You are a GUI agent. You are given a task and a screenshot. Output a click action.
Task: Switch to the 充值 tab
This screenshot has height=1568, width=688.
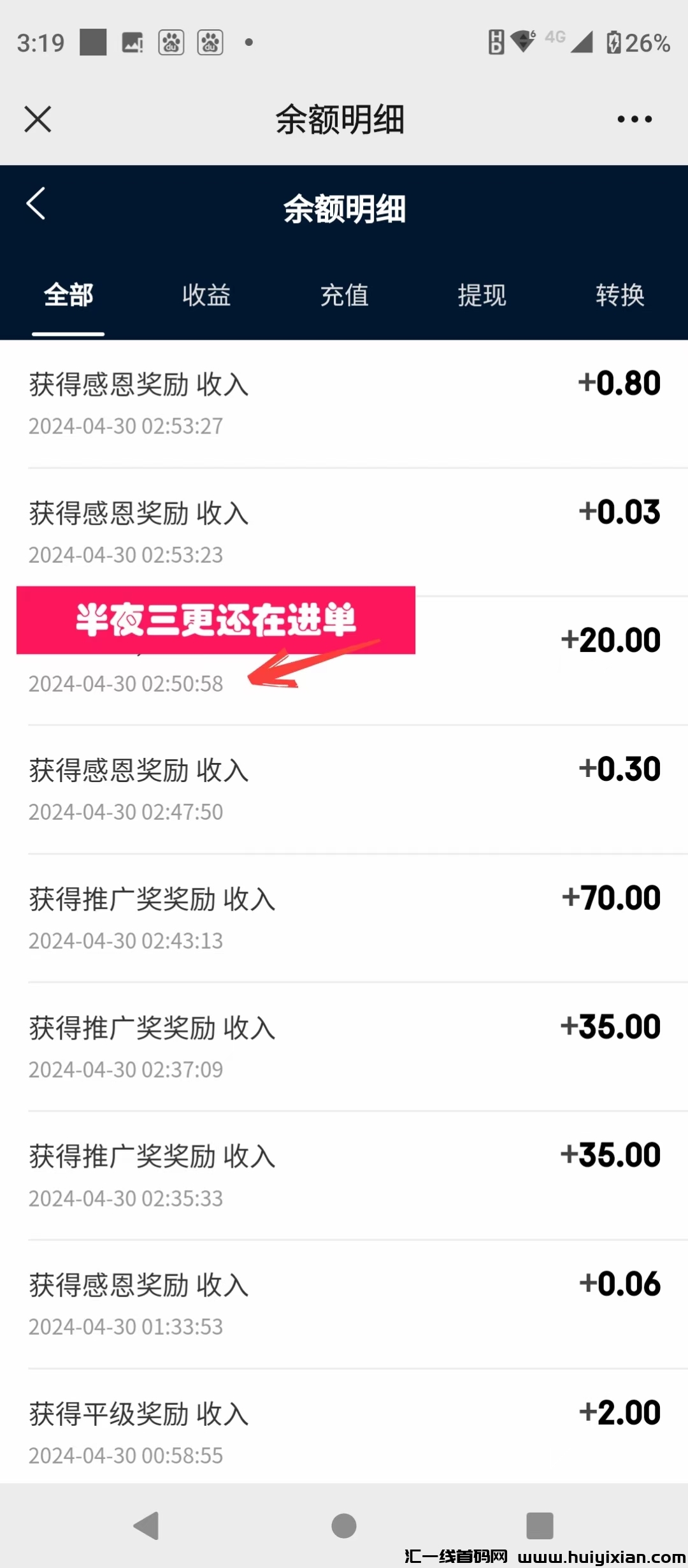(x=344, y=295)
